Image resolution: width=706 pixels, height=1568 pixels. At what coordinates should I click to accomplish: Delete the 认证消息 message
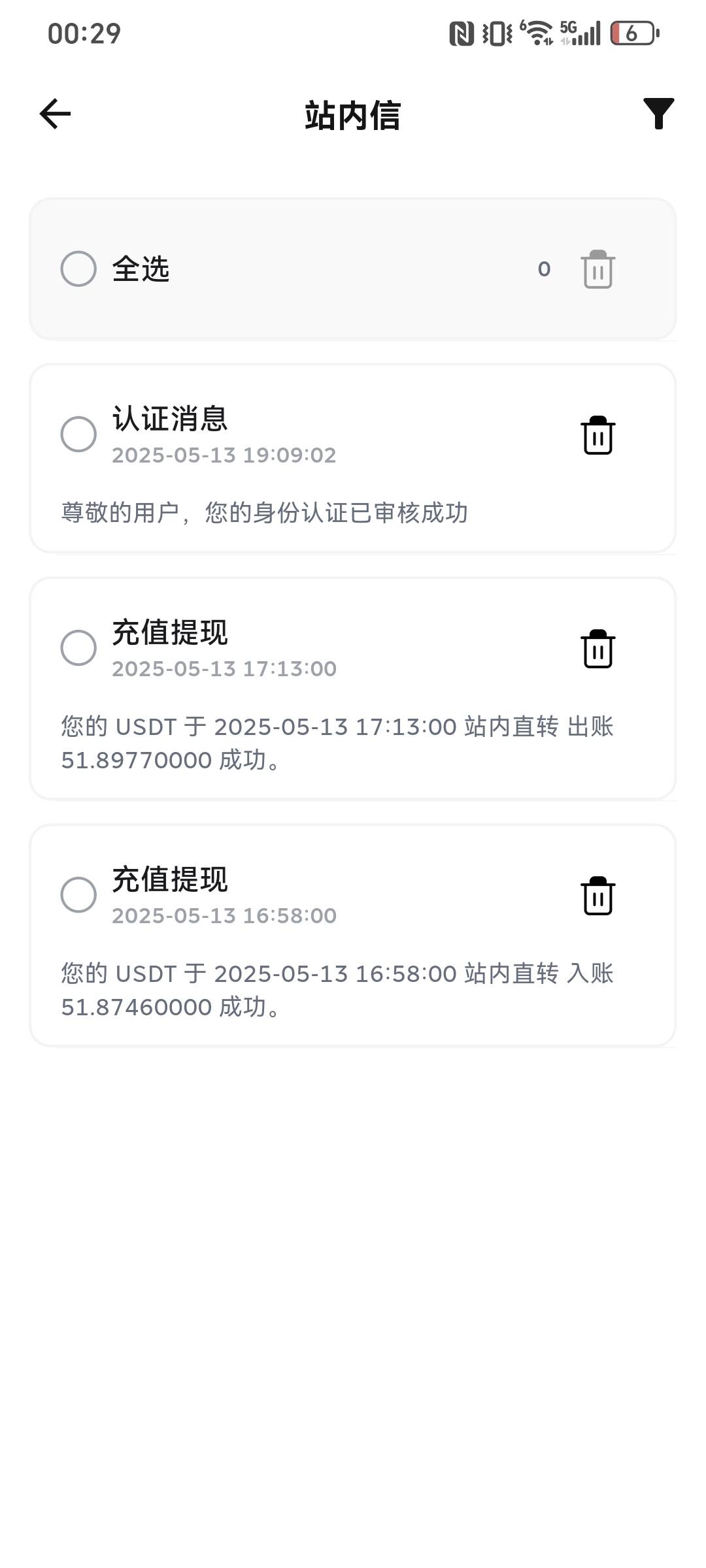597,435
